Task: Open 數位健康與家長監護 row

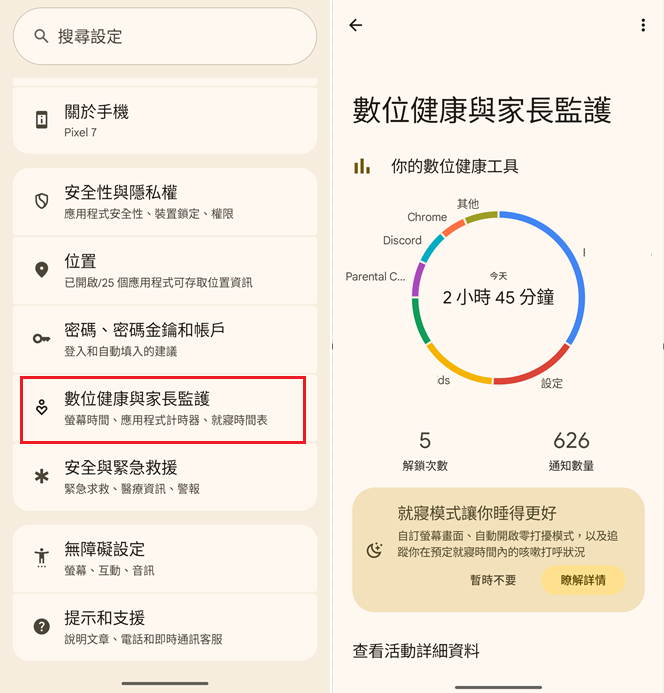Action: [165, 408]
